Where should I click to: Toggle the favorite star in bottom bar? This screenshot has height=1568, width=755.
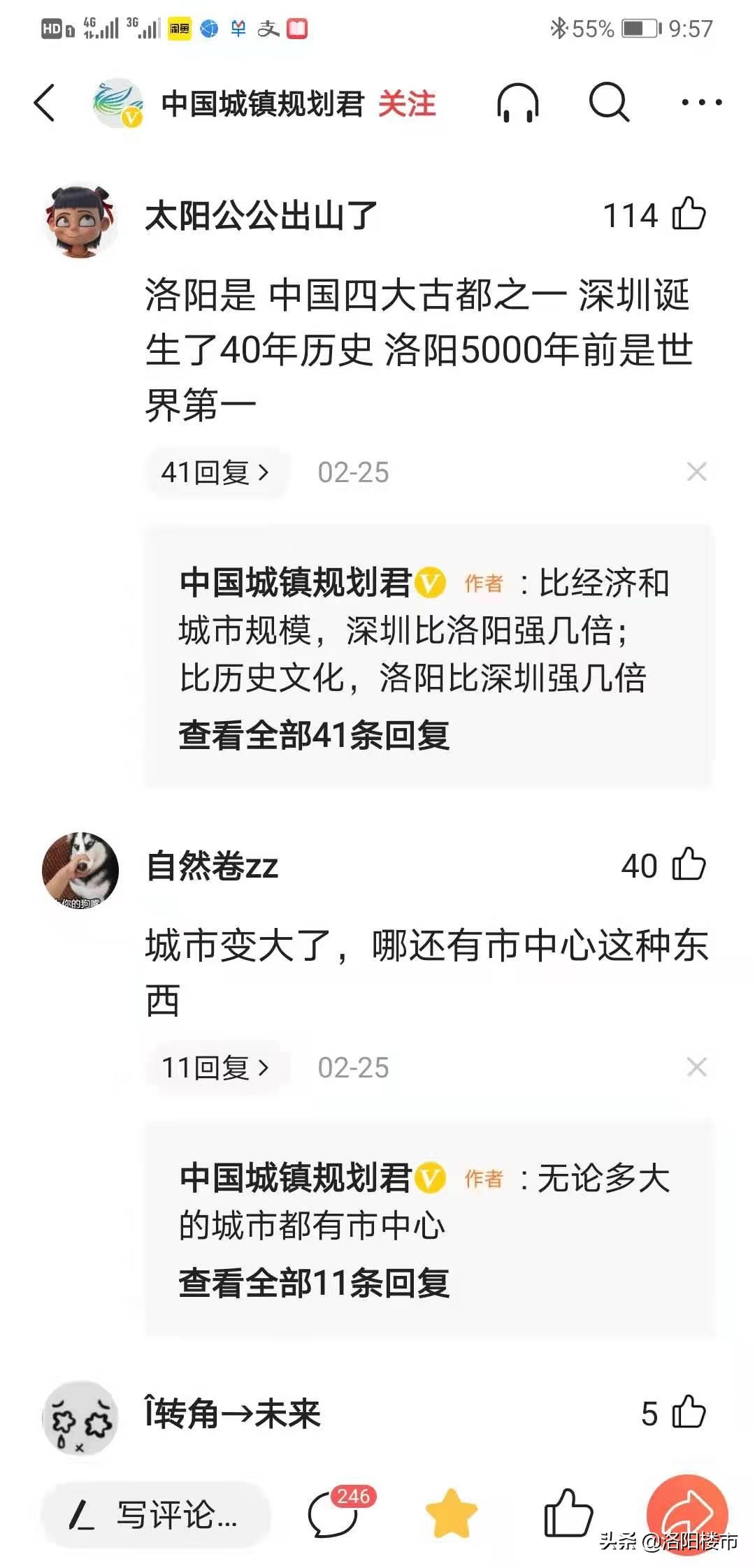point(452,1513)
